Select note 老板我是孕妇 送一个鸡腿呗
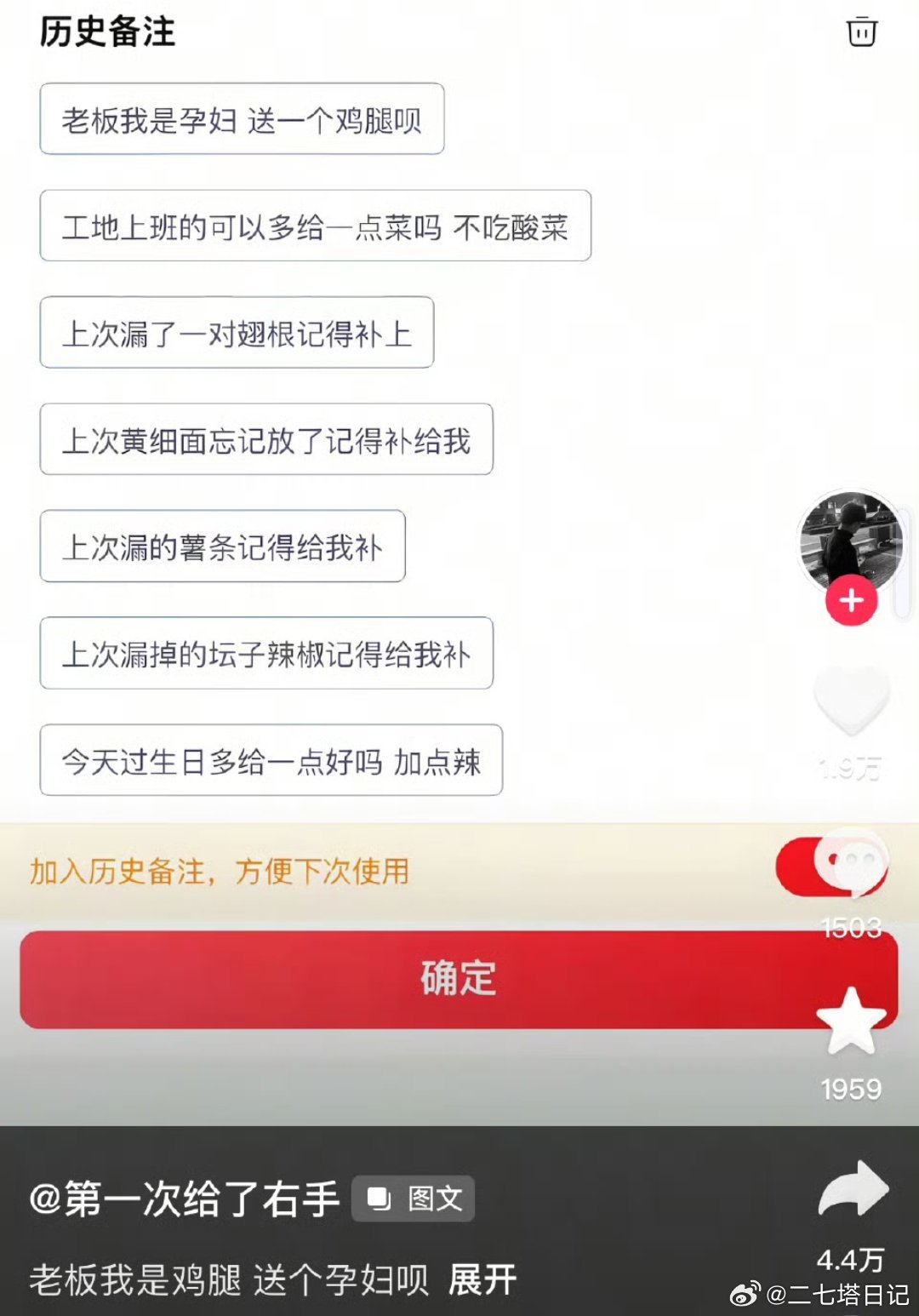The width and height of the screenshot is (919, 1316). 241,119
